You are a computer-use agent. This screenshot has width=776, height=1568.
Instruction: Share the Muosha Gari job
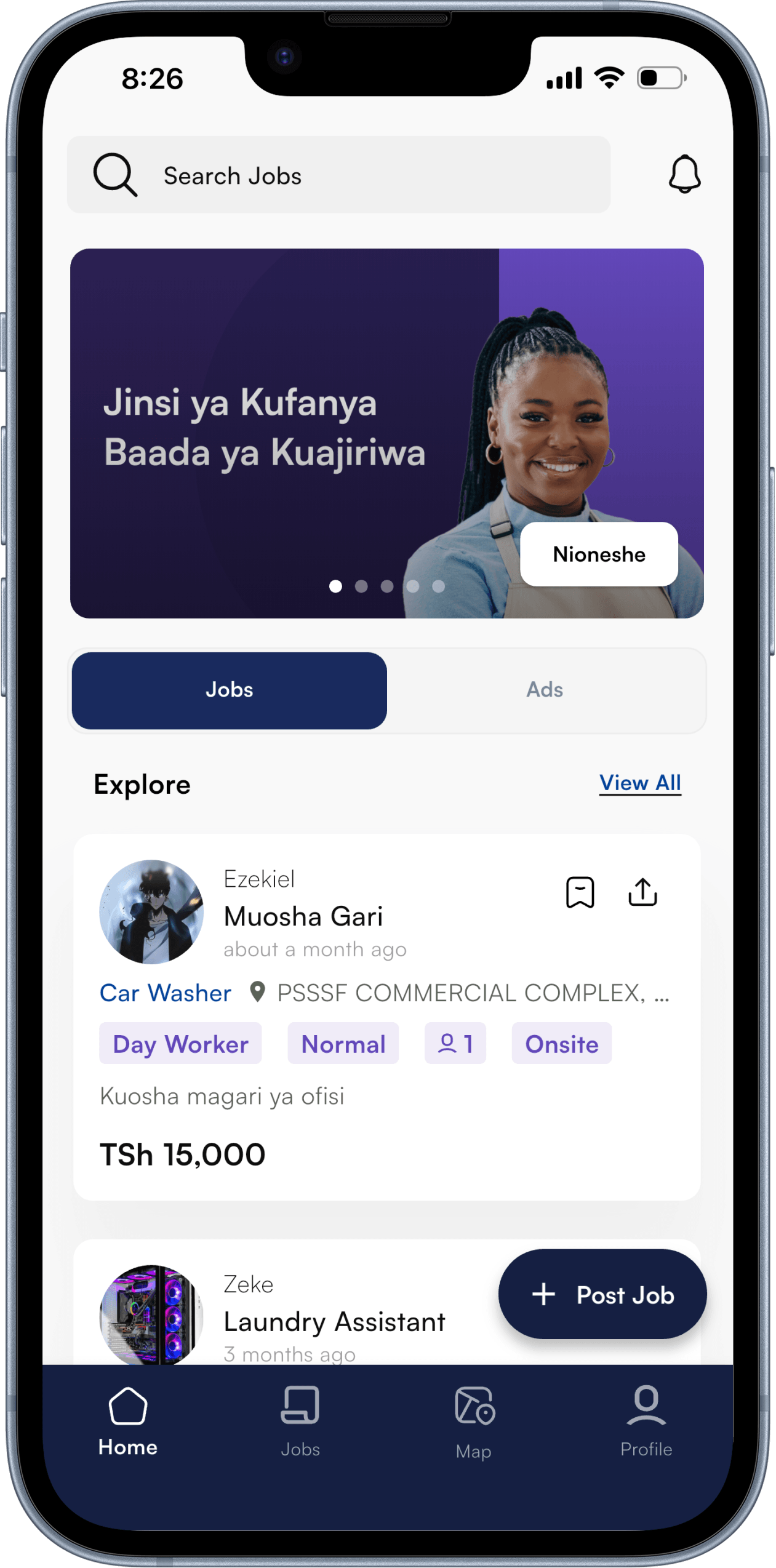(642, 892)
